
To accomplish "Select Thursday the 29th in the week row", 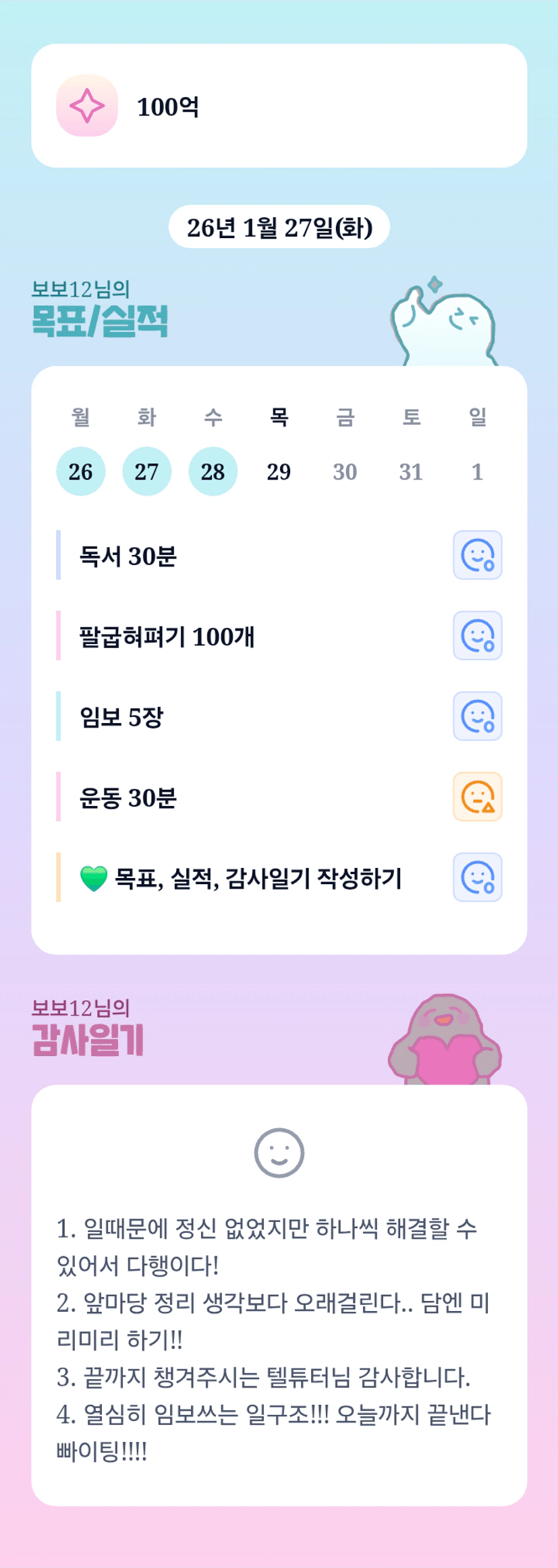I will click(279, 471).
